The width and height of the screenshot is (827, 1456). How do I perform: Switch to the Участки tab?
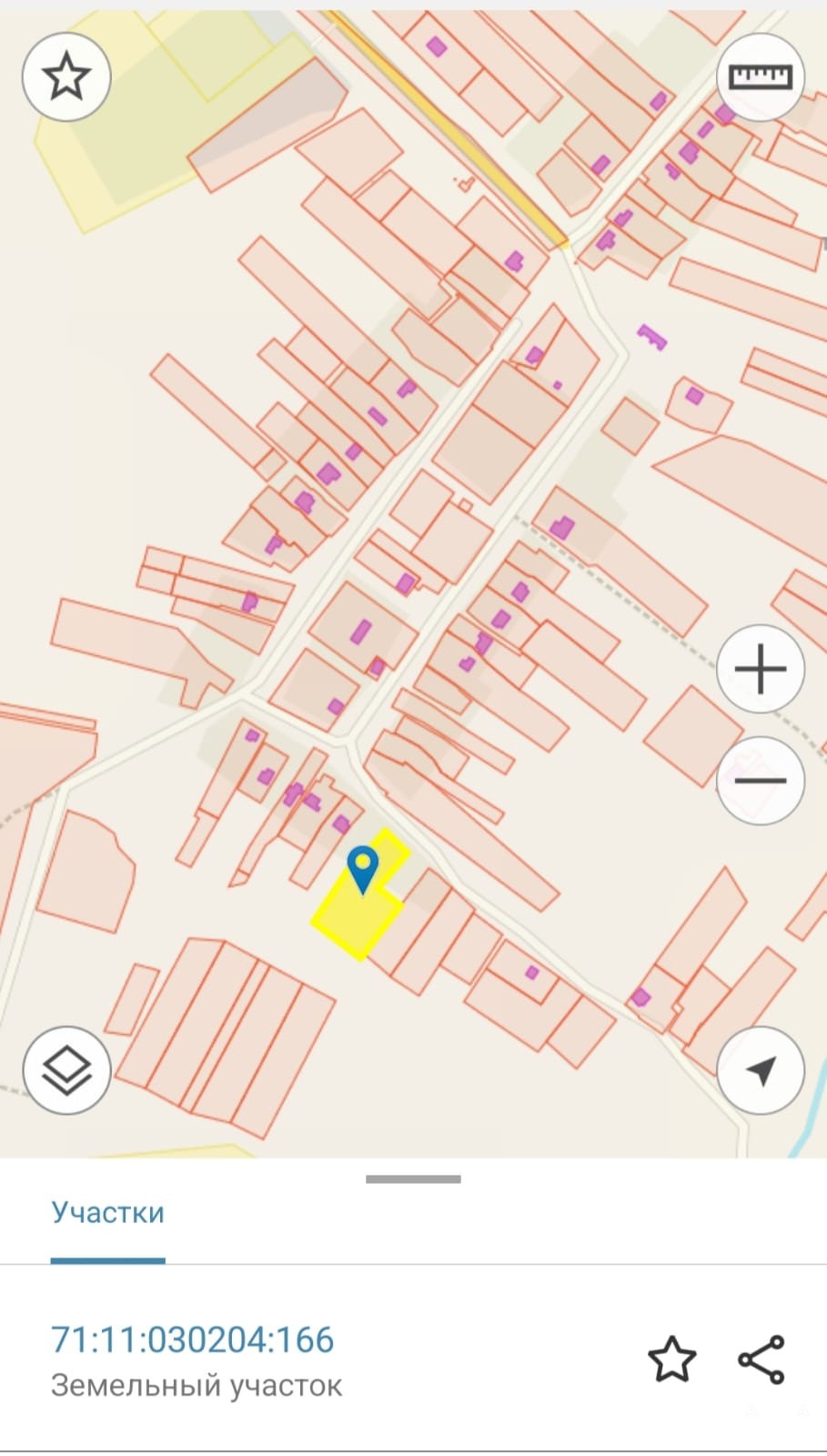107,1213
